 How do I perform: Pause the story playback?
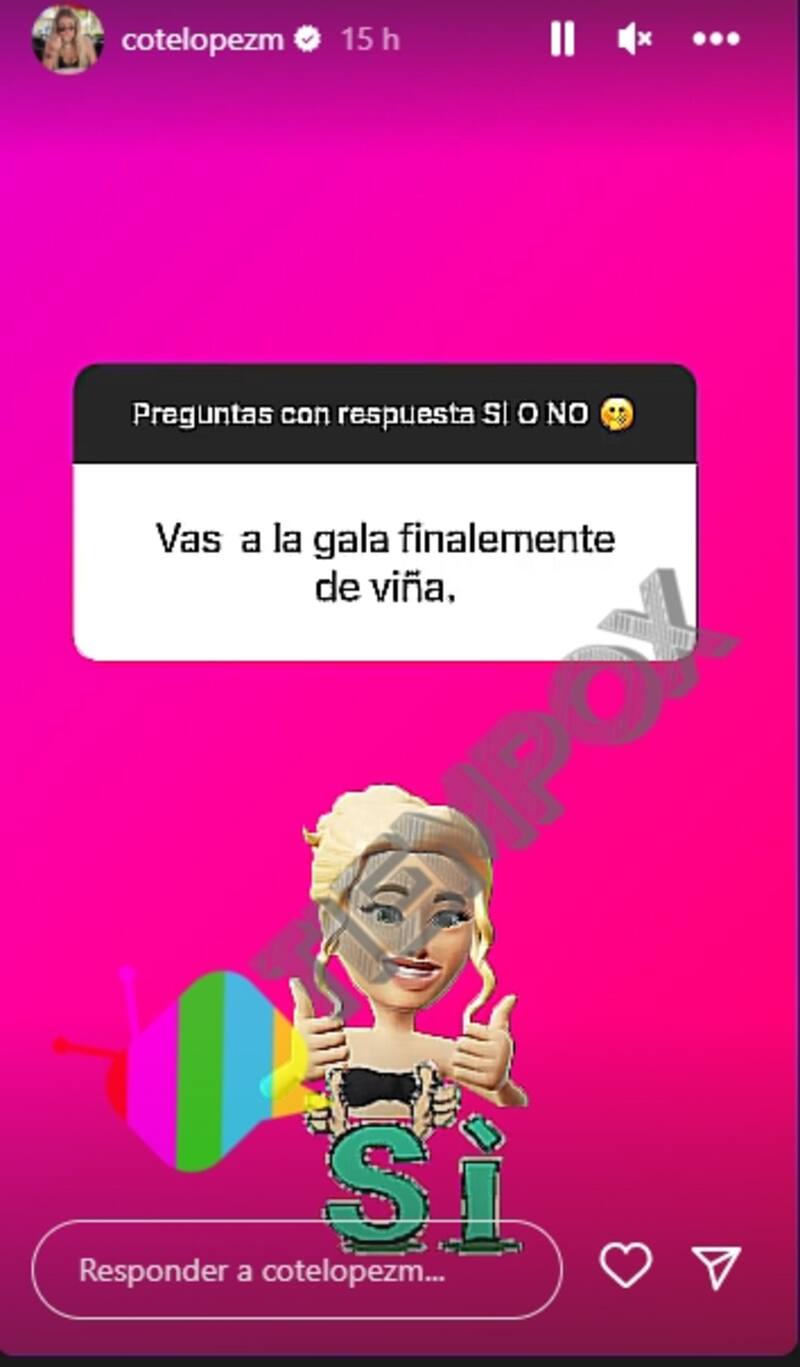click(562, 40)
